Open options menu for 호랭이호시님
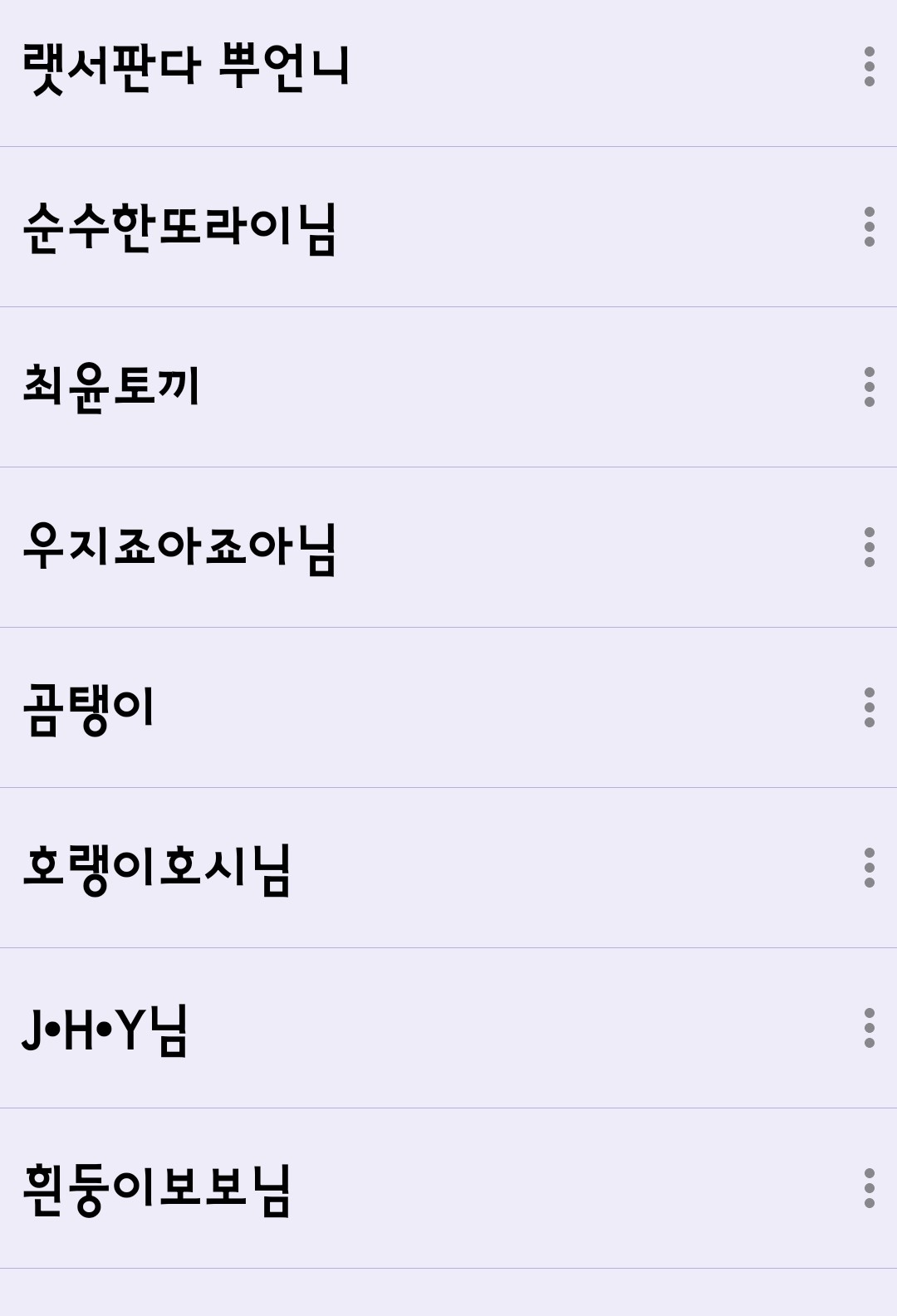This screenshot has width=897, height=1316. coord(869,868)
